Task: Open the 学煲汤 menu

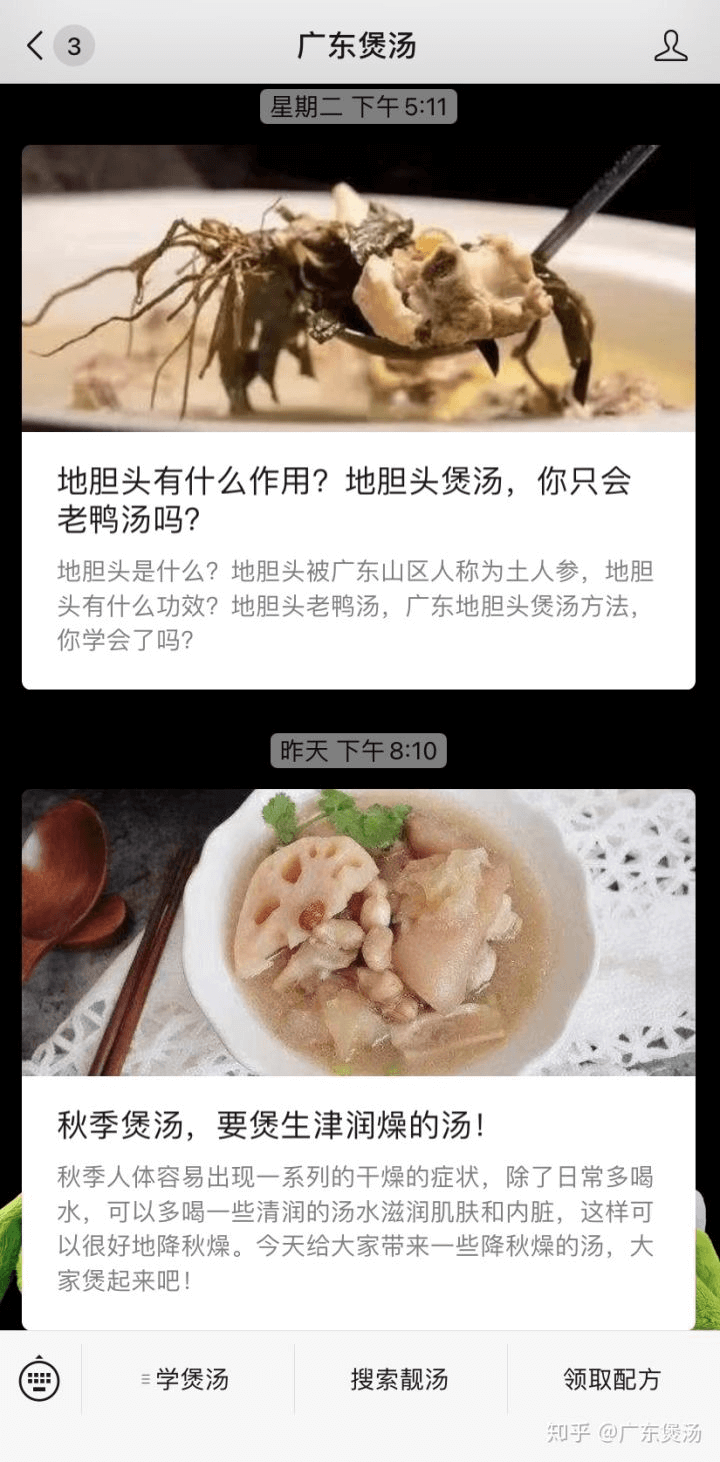Action: point(188,1380)
